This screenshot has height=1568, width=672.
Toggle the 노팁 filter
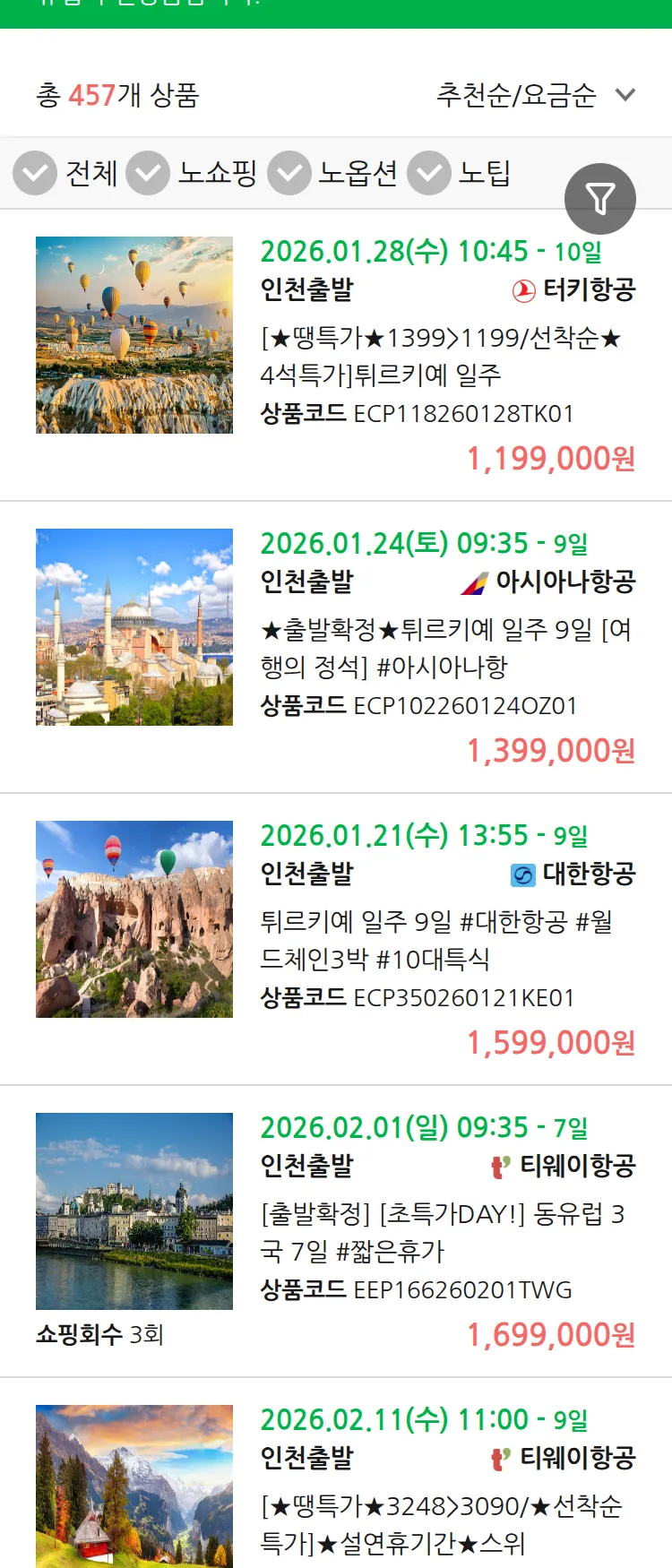click(428, 172)
